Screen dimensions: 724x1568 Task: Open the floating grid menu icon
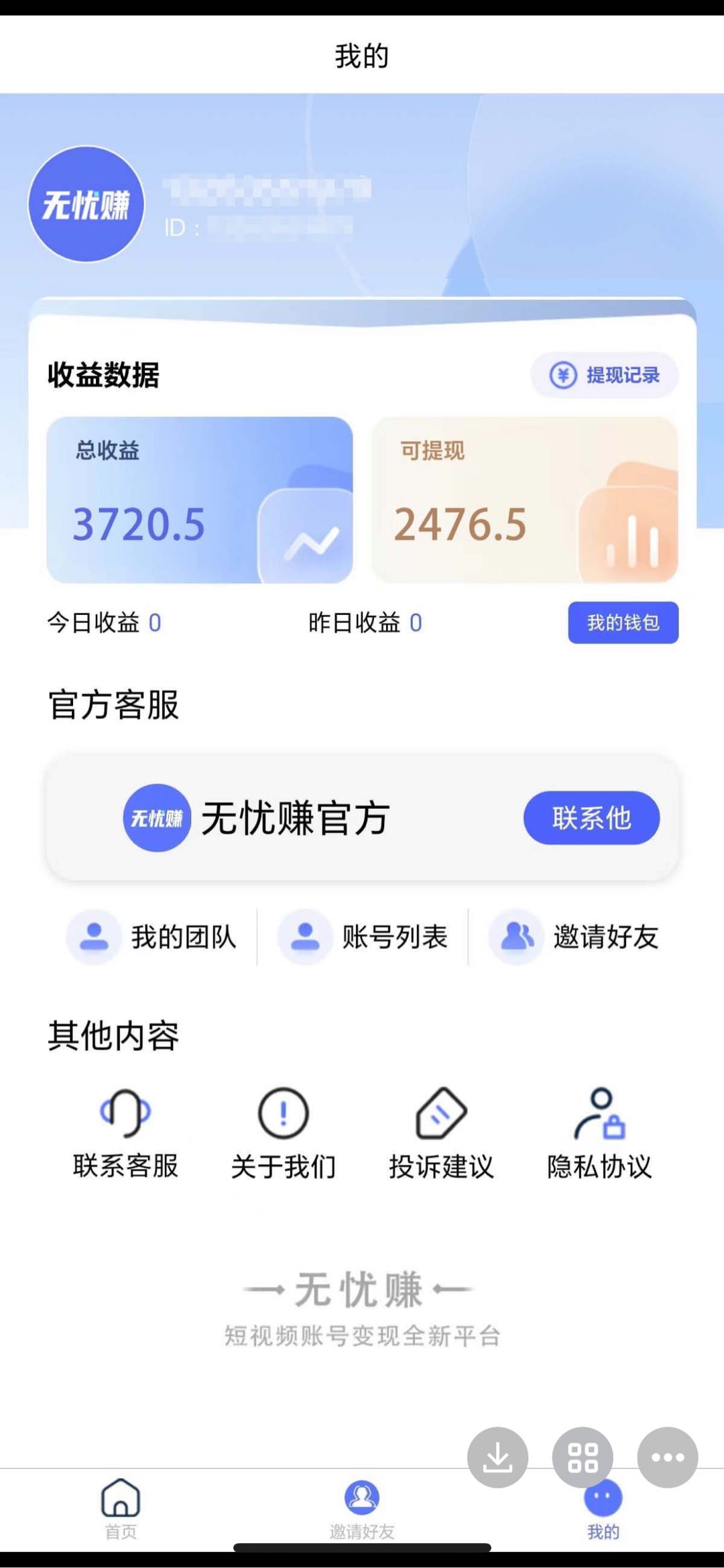point(583,1457)
